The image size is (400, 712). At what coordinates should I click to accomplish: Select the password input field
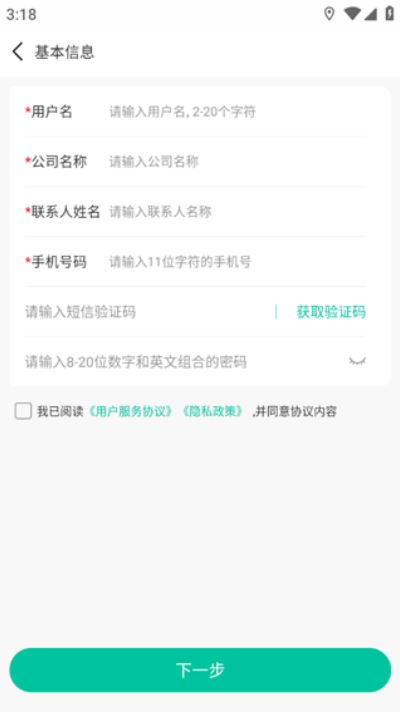183,362
